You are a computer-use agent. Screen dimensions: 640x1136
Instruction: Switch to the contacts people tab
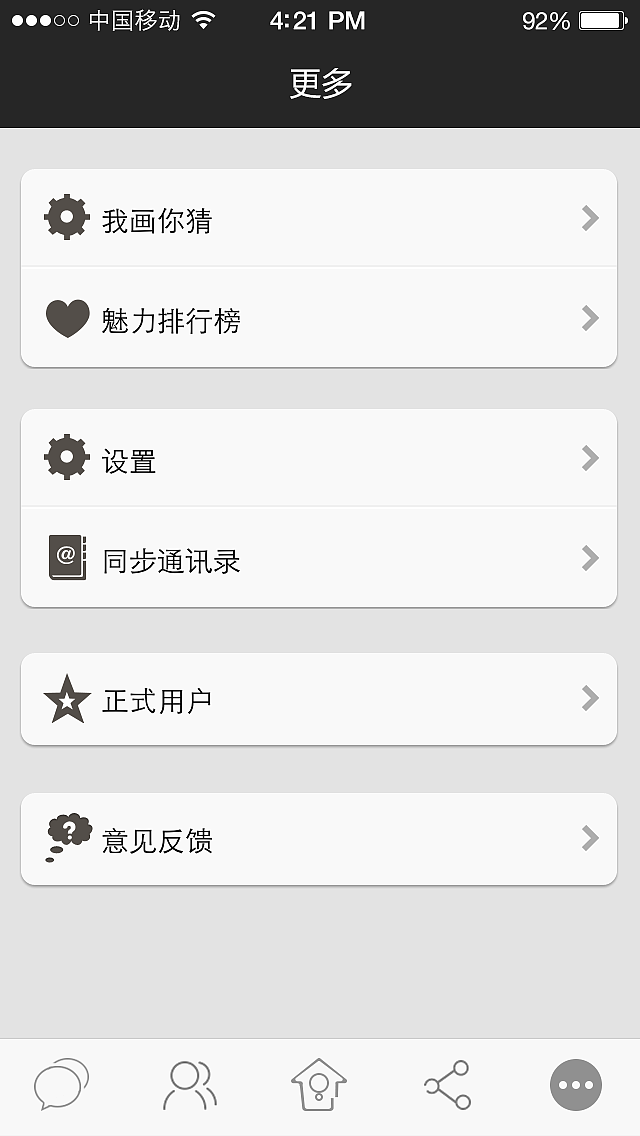[x=190, y=1085]
